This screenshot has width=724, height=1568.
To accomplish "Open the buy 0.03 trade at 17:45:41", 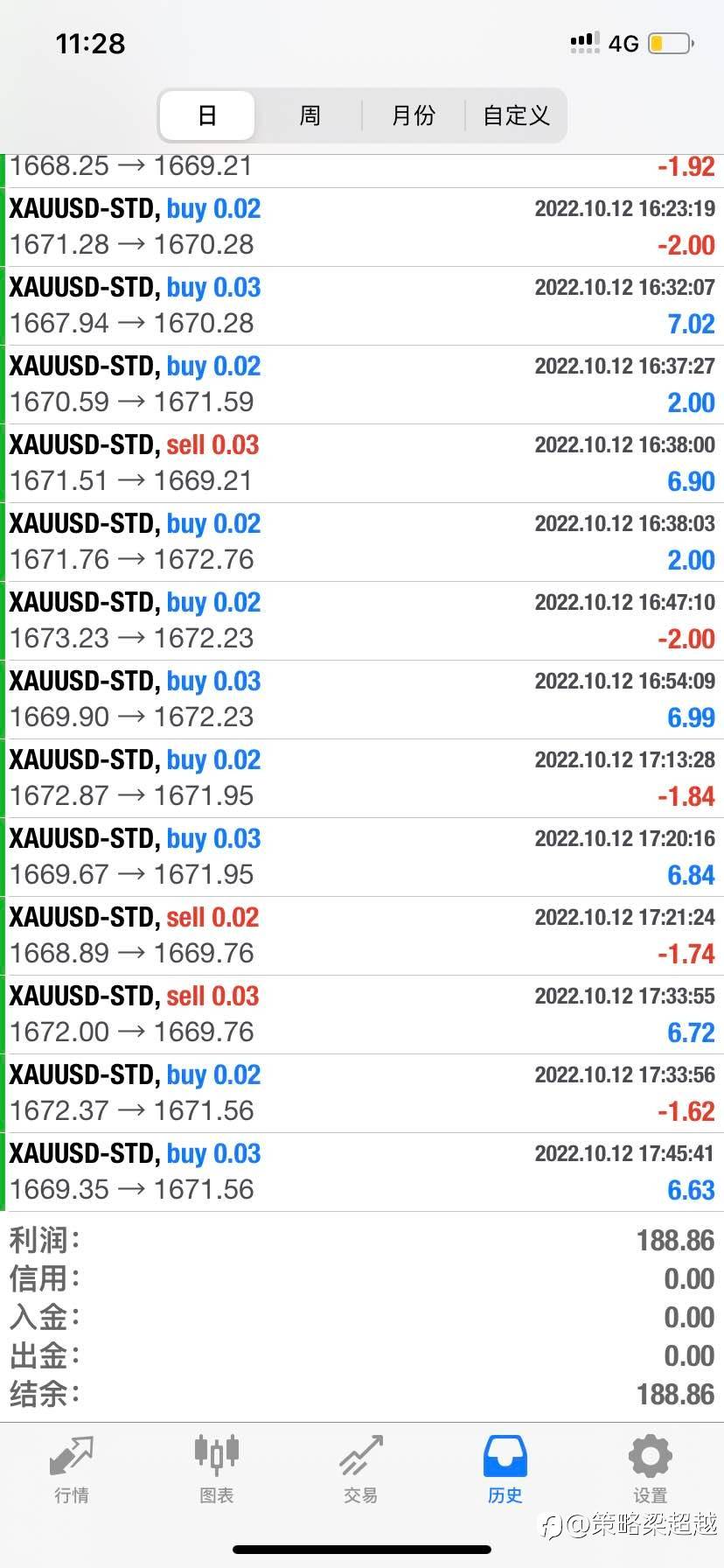I will pyautogui.click(x=362, y=1172).
